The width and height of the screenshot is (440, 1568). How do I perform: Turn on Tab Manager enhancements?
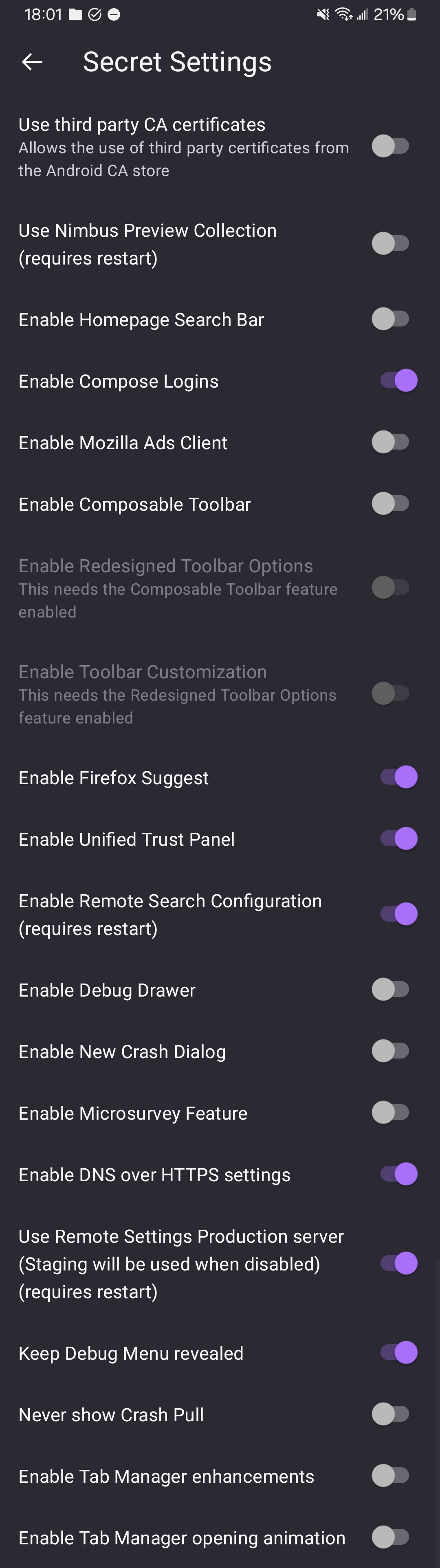point(391,1476)
